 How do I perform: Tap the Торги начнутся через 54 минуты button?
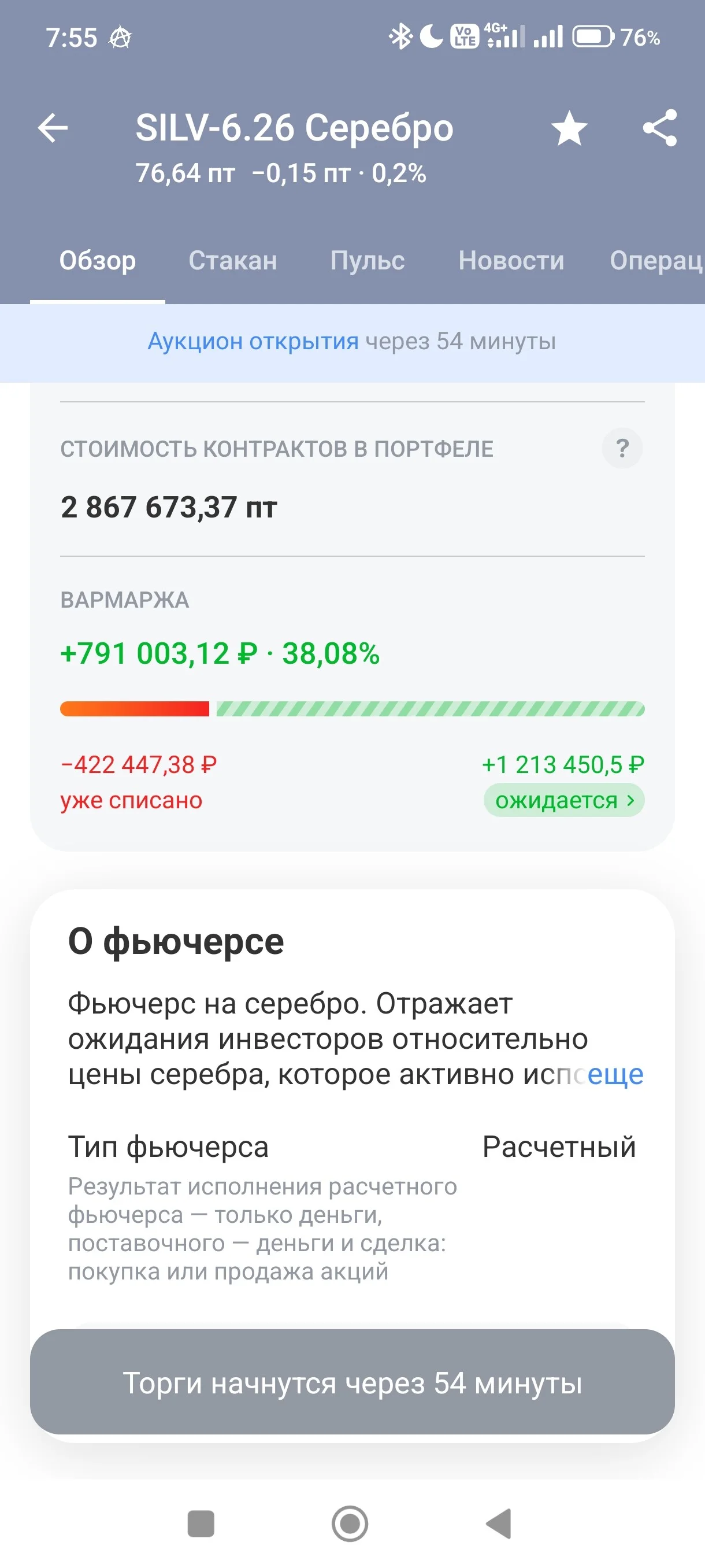pyautogui.click(x=352, y=1383)
